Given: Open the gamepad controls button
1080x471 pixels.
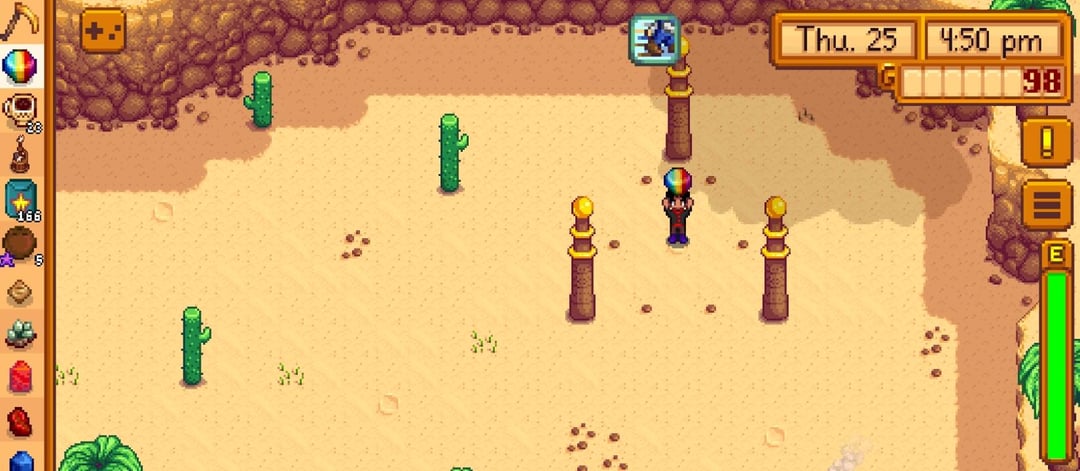Looking at the screenshot, I should pyautogui.click(x=103, y=30).
